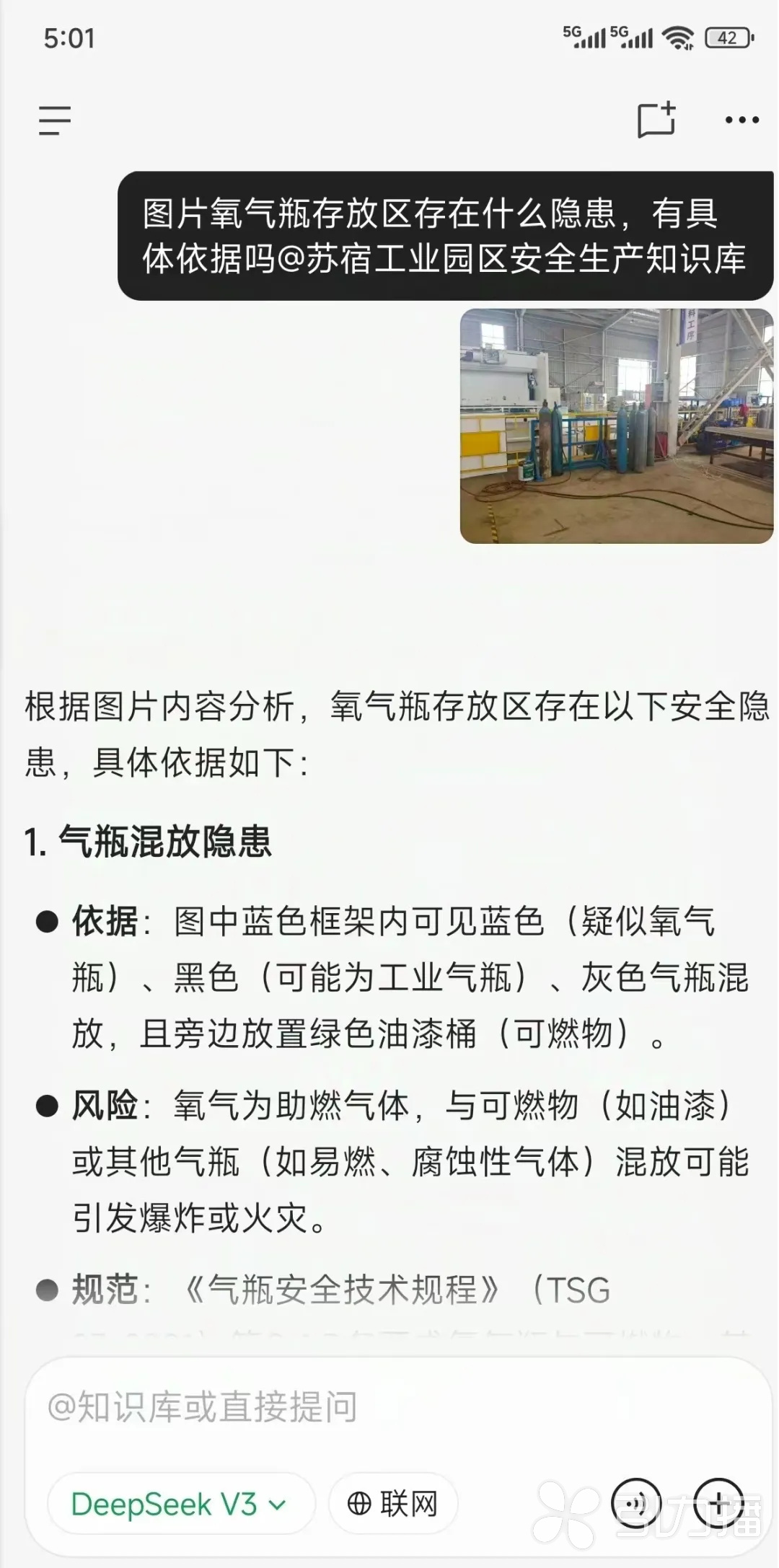Open the side drawer menu

tap(55, 120)
